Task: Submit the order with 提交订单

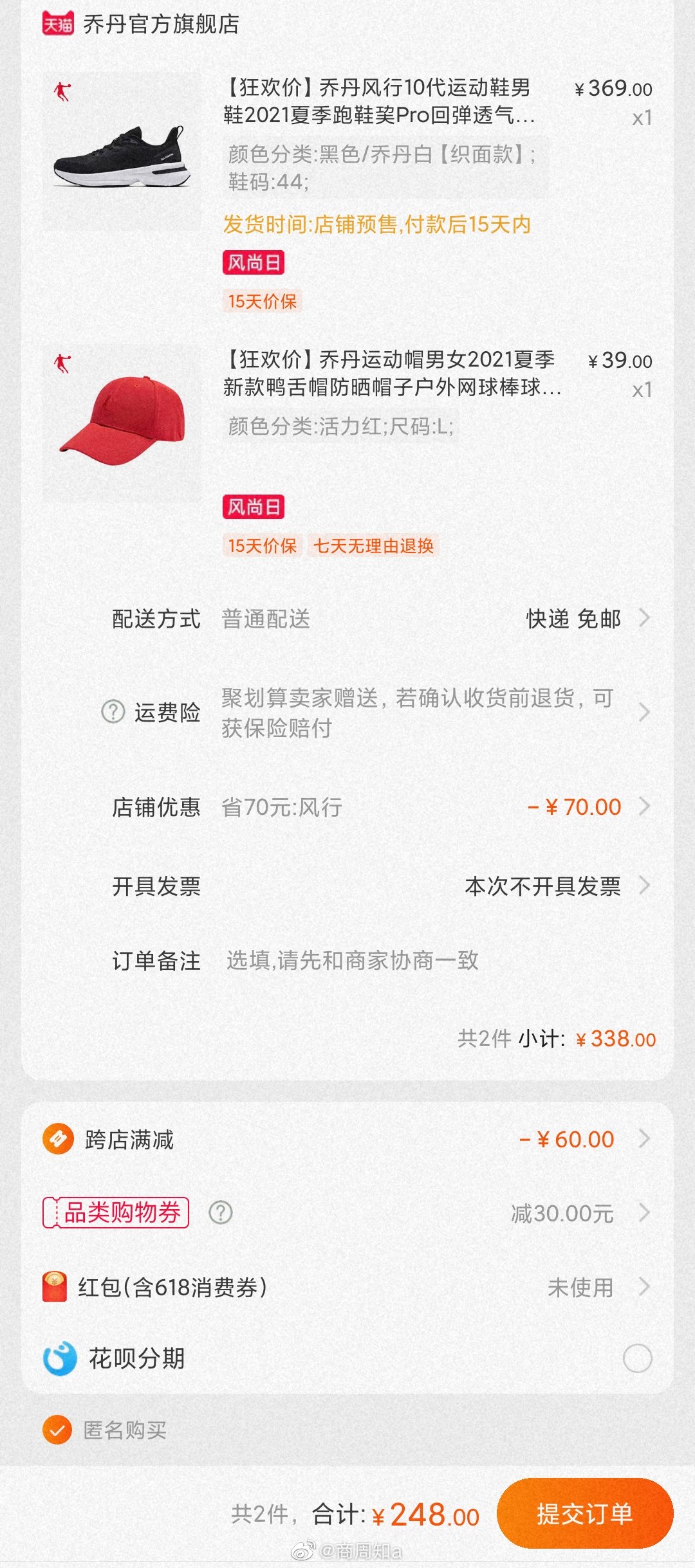Action: pos(584,1513)
